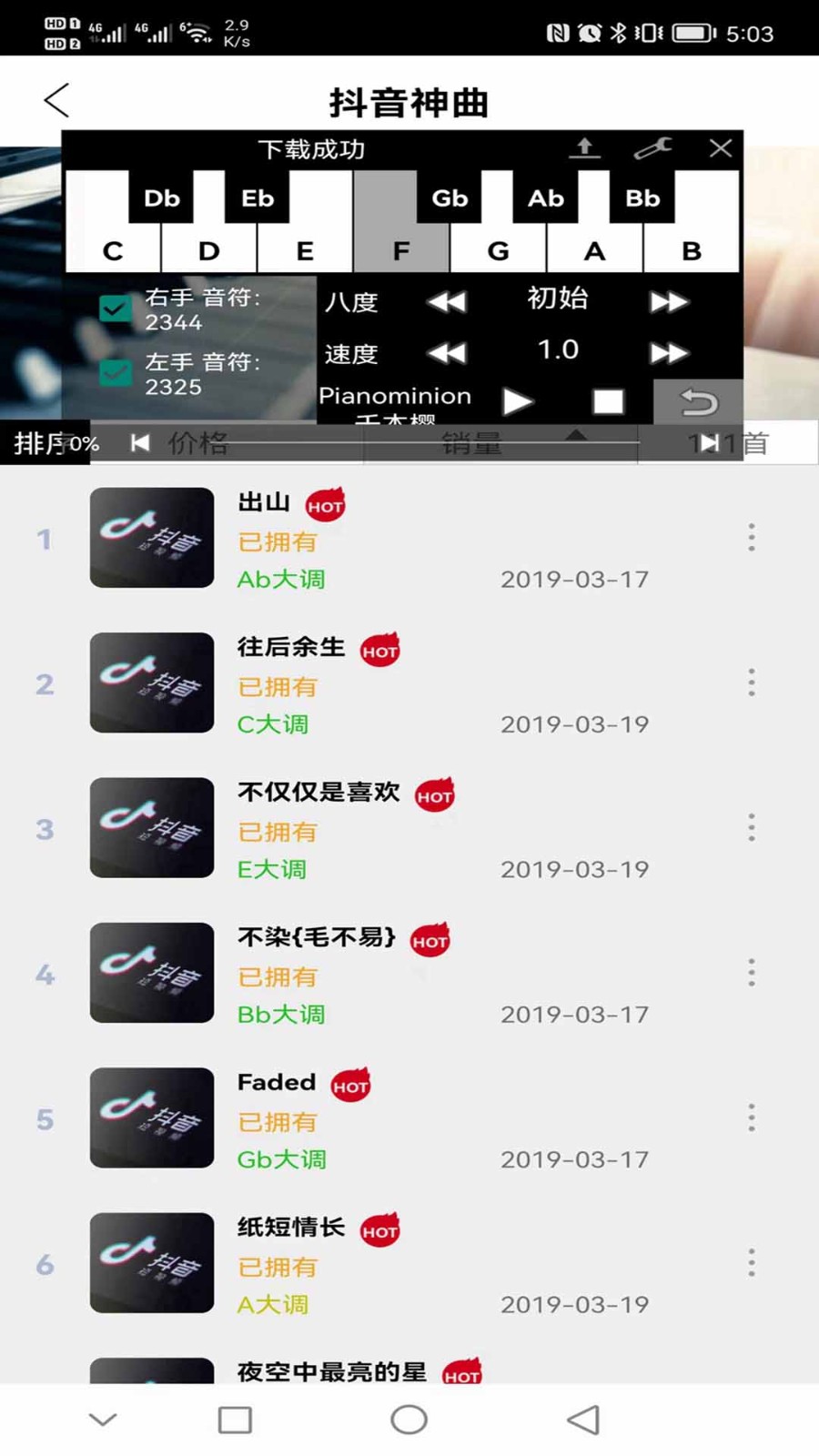Uncheck the 左手 音符 checkbox
The width and height of the screenshot is (819, 1456).
pos(116,372)
